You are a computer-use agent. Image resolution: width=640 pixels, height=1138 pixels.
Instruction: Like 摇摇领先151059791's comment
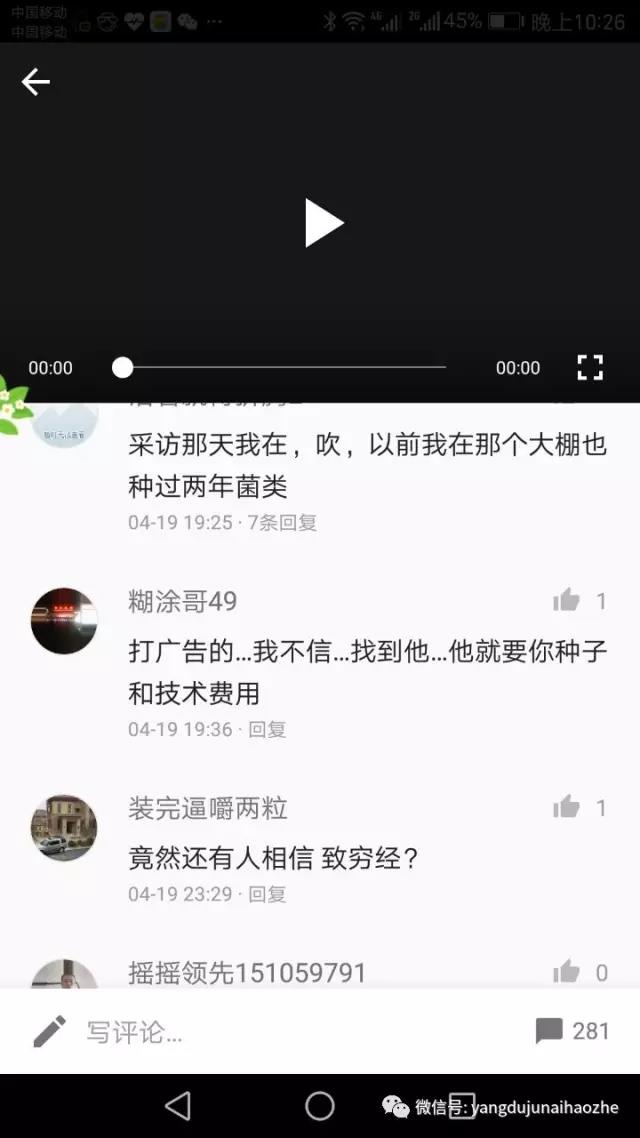pos(567,971)
